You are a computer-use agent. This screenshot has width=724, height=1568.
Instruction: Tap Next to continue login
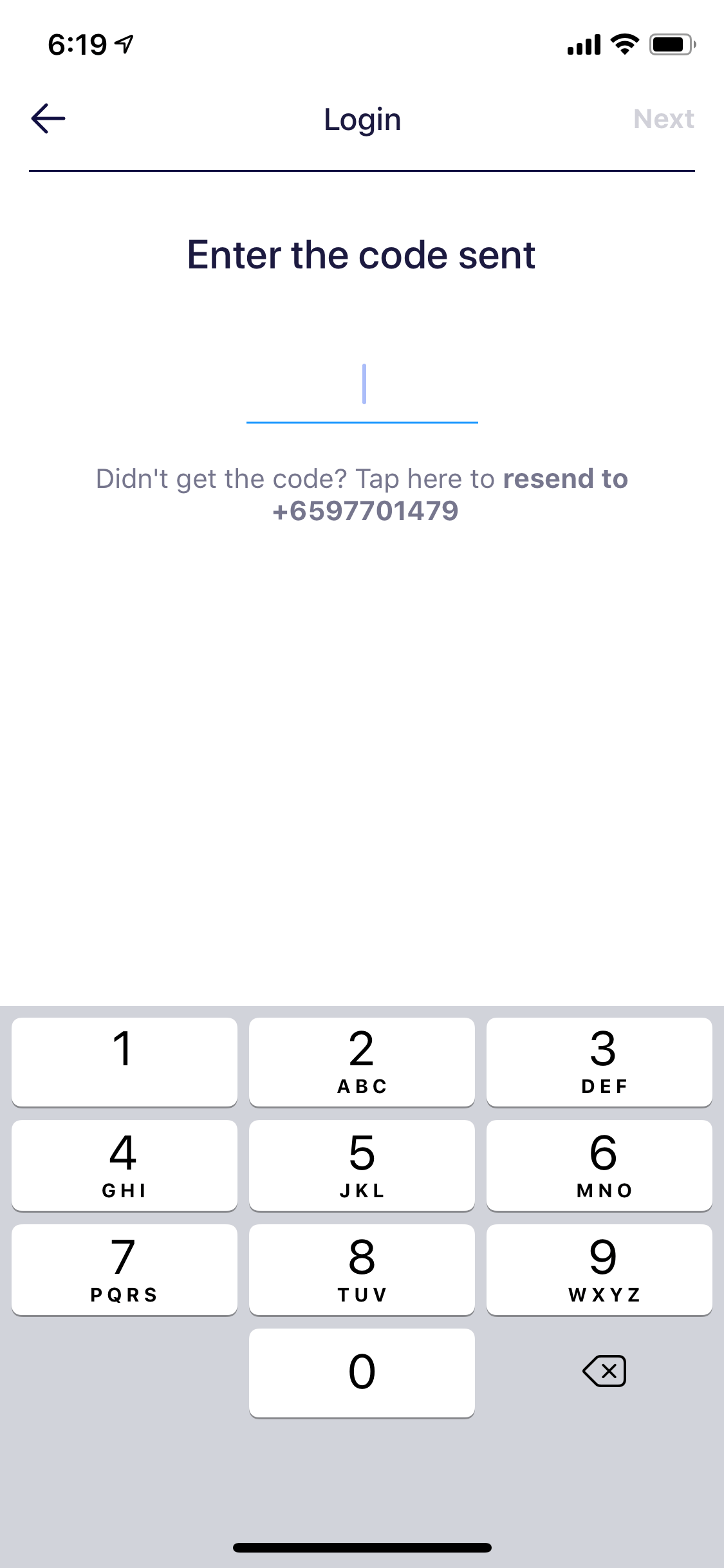click(x=664, y=119)
